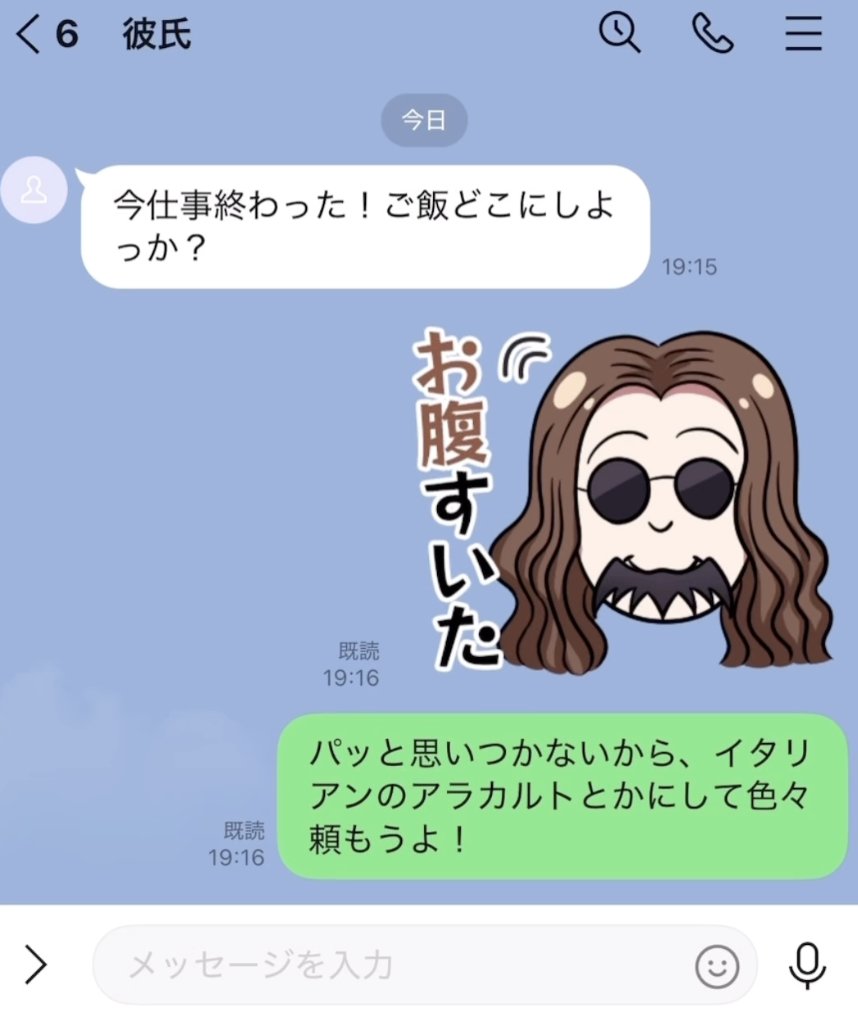Tap the お腹すいた sticker
Screen dimensions: 858x1016
click(620, 500)
